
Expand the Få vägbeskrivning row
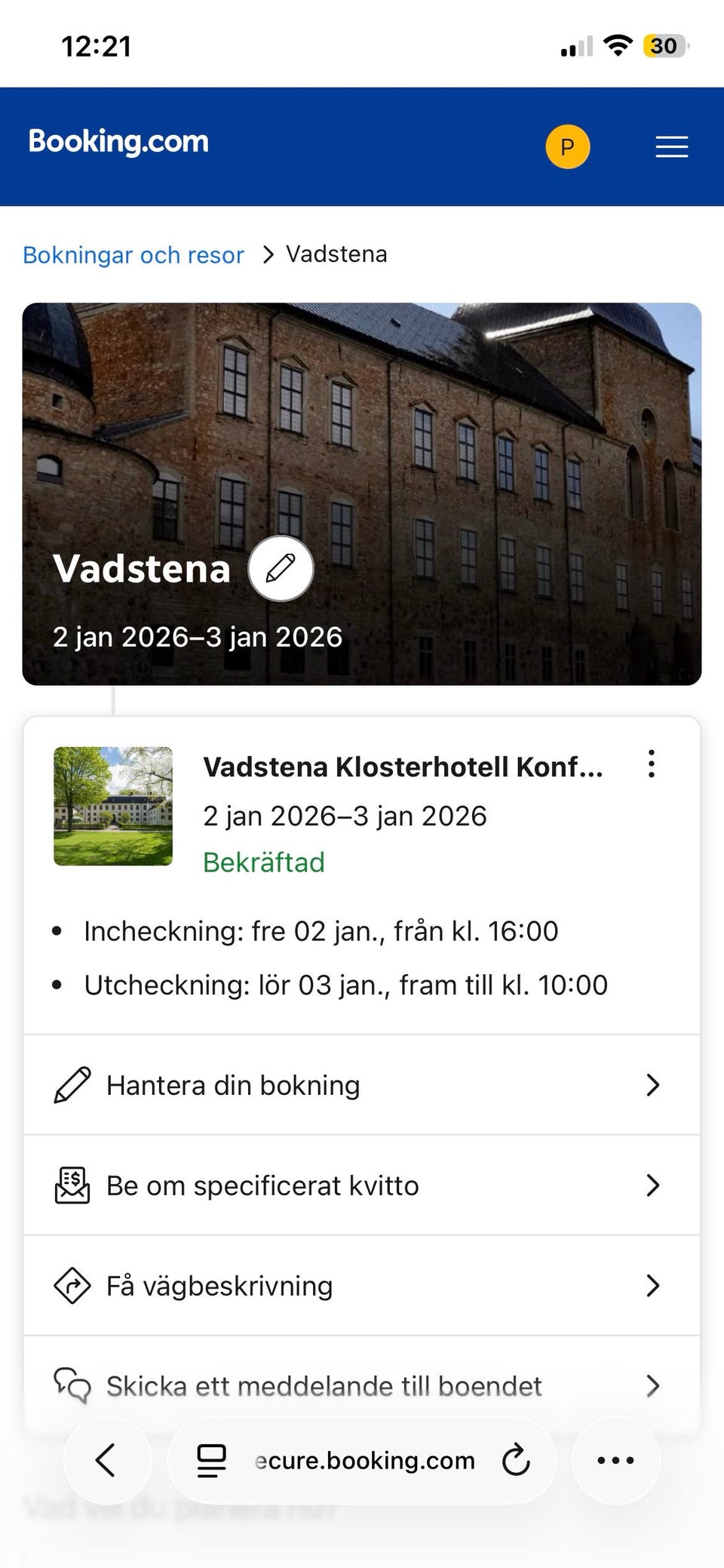pyautogui.click(x=652, y=1286)
